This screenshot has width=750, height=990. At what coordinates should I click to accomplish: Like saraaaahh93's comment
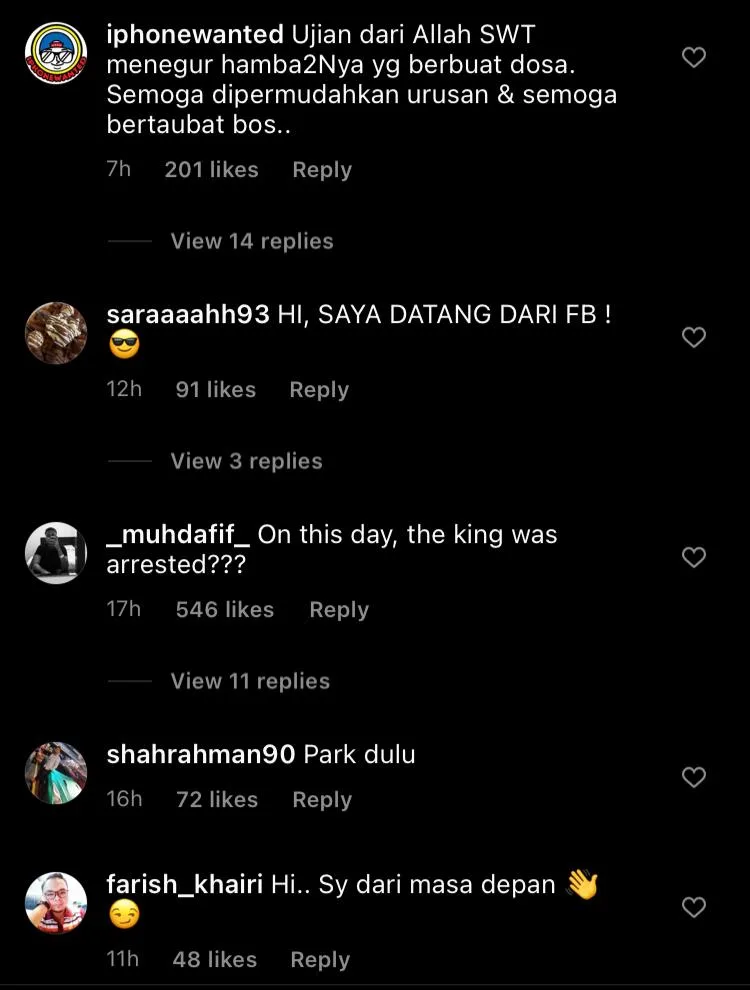tap(693, 338)
